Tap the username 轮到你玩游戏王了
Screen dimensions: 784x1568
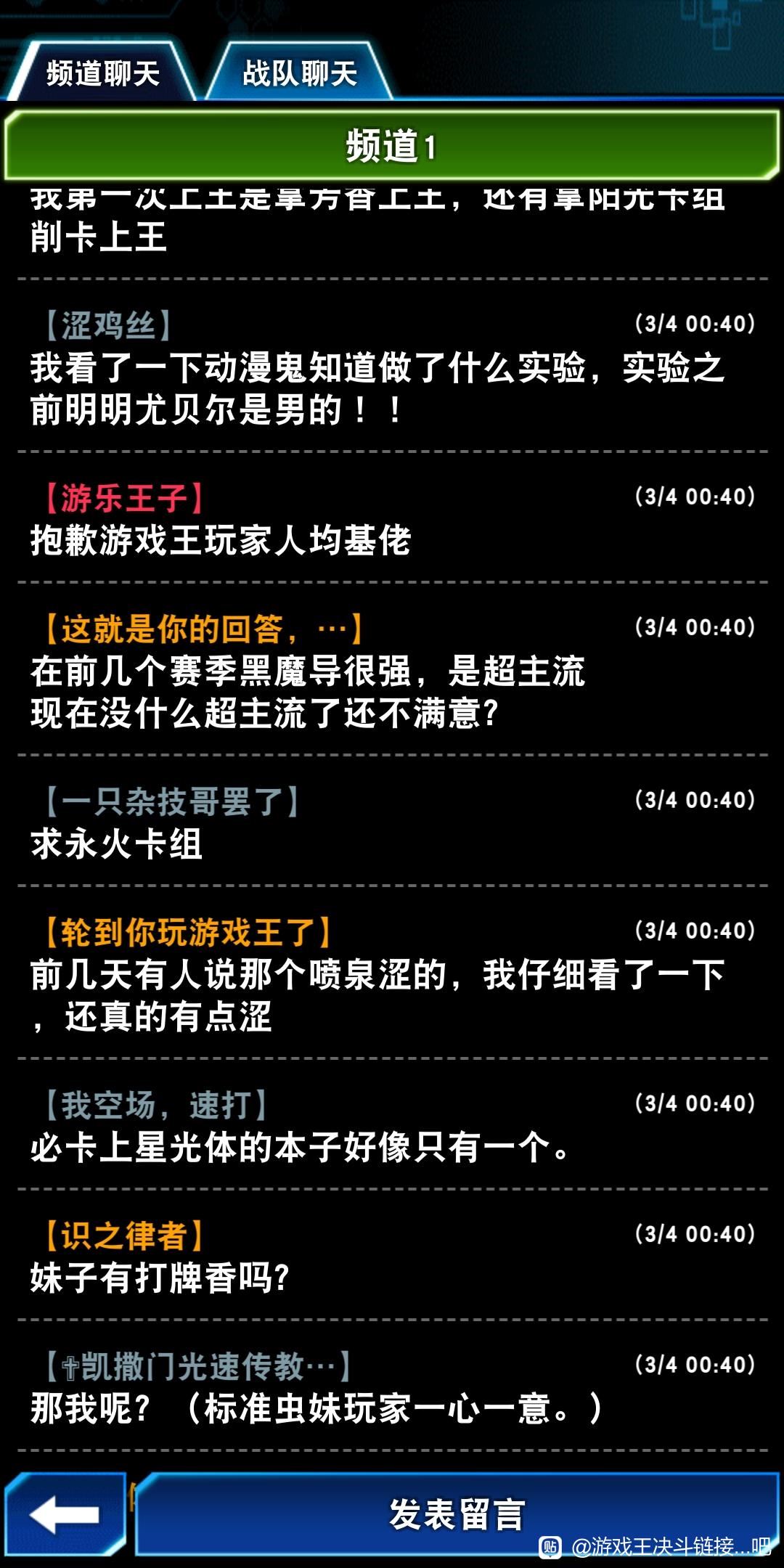pyautogui.click(x=188, y=932)
